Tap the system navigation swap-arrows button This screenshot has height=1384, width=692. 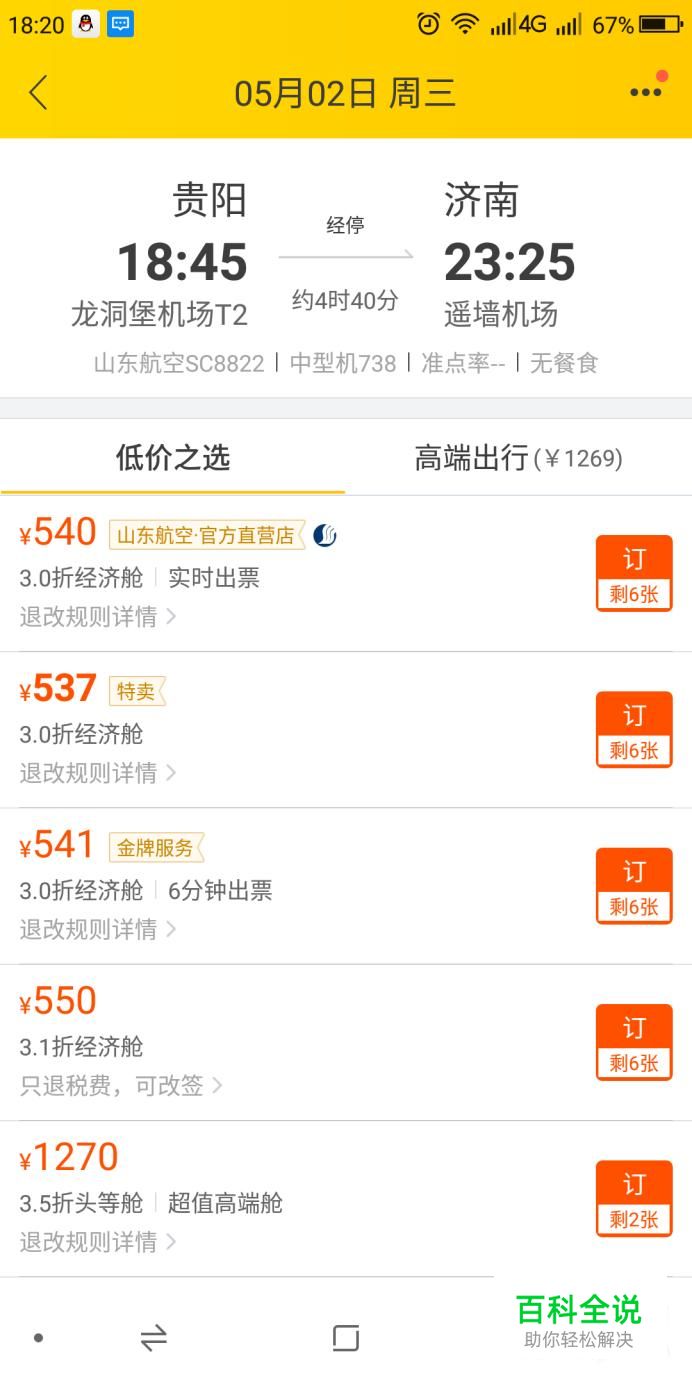pyautogui.click(x=153, y=1338)
